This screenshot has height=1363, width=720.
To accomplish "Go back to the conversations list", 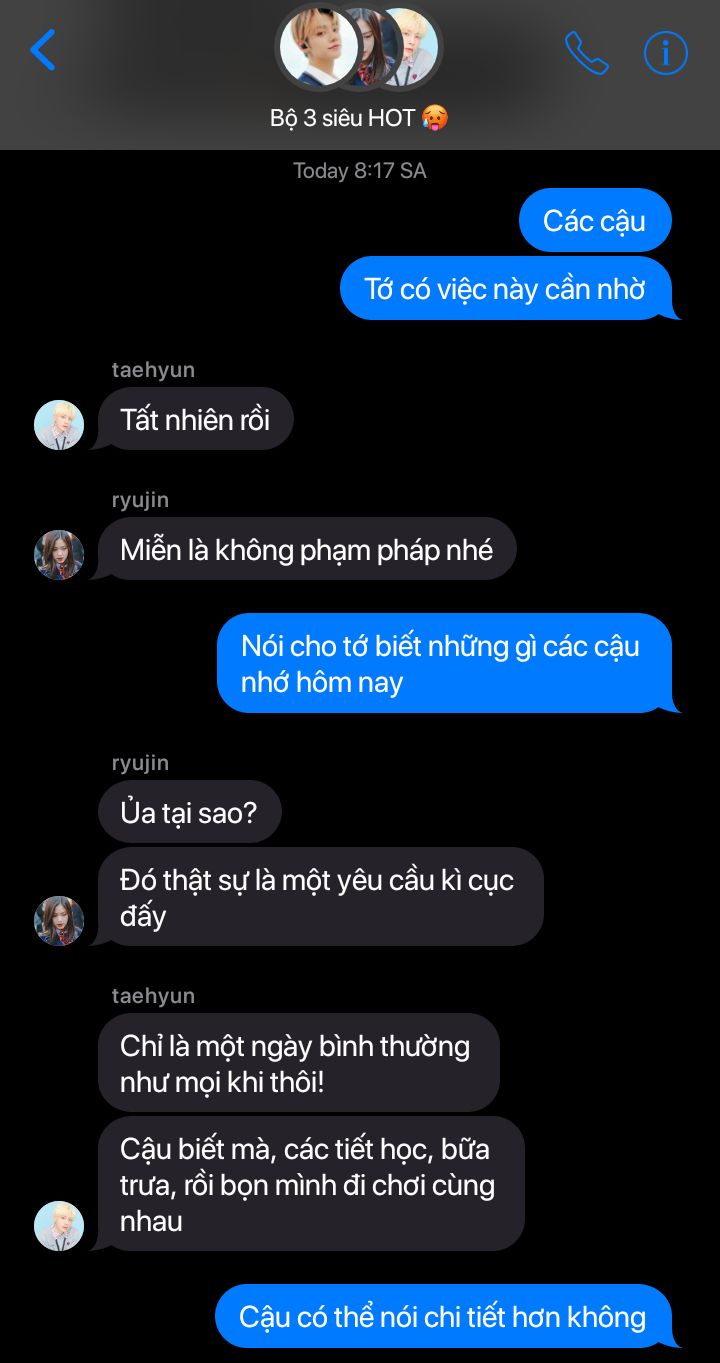I will pyautogui.click(x=43, y=50).
